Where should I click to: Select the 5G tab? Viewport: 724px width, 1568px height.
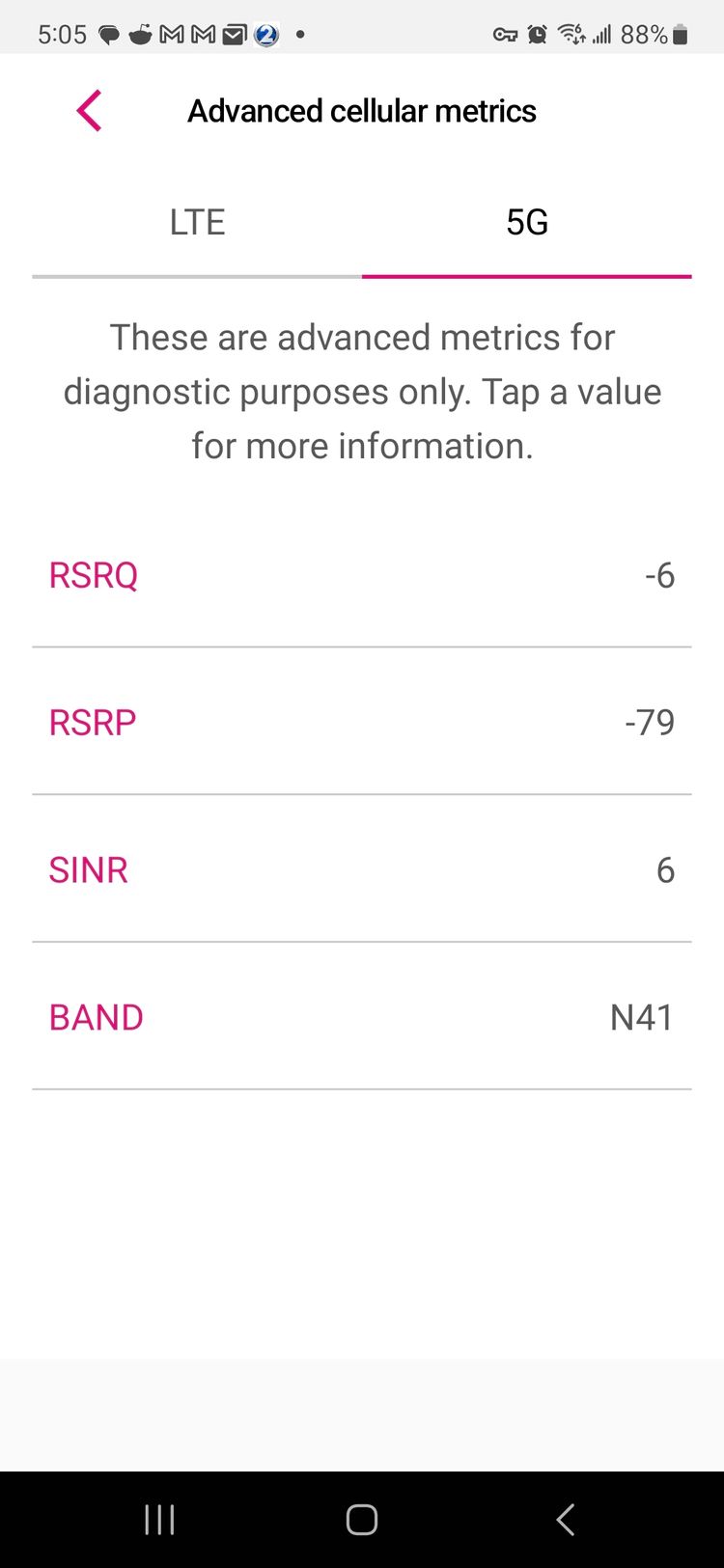tap(527, 223)
